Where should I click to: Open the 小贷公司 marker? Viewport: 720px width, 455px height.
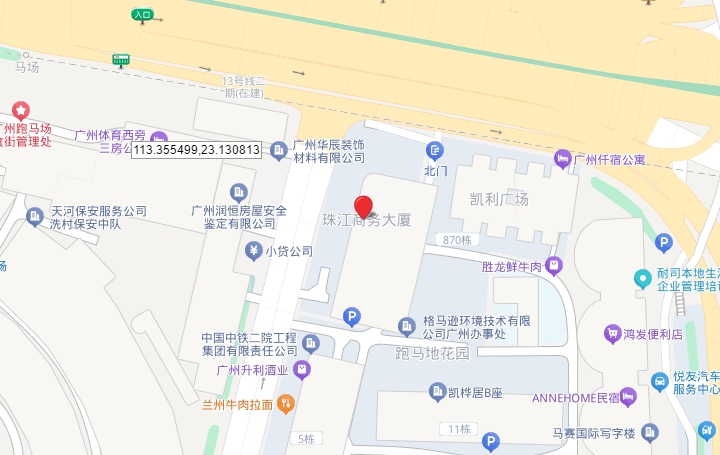tap(254, 249)
